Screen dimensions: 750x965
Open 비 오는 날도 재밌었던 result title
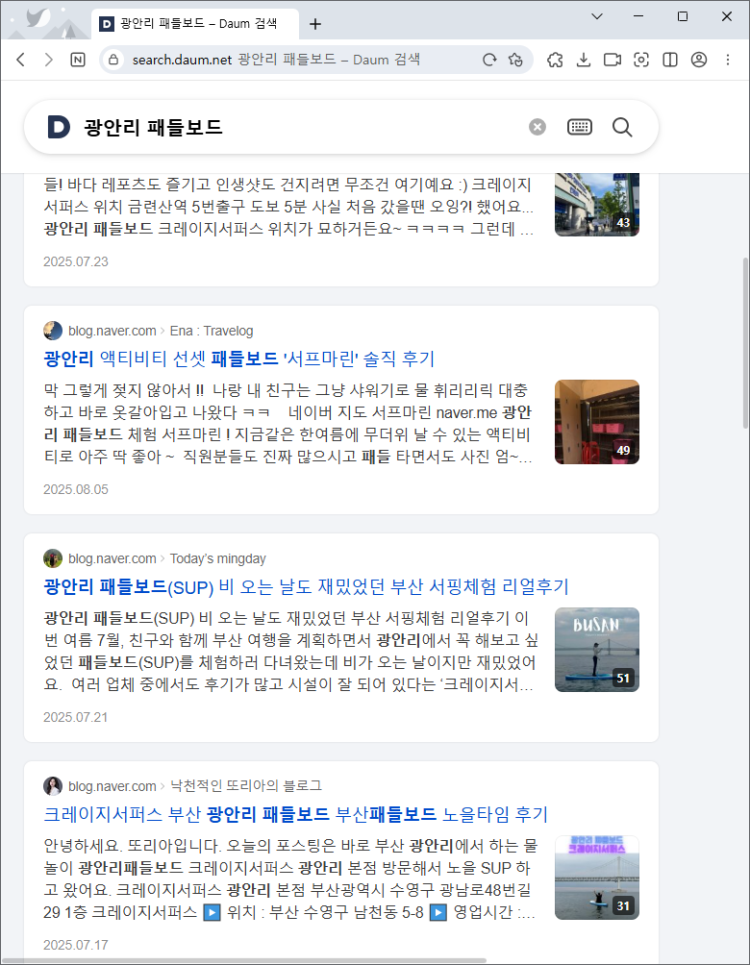click(x=306, y=586)
